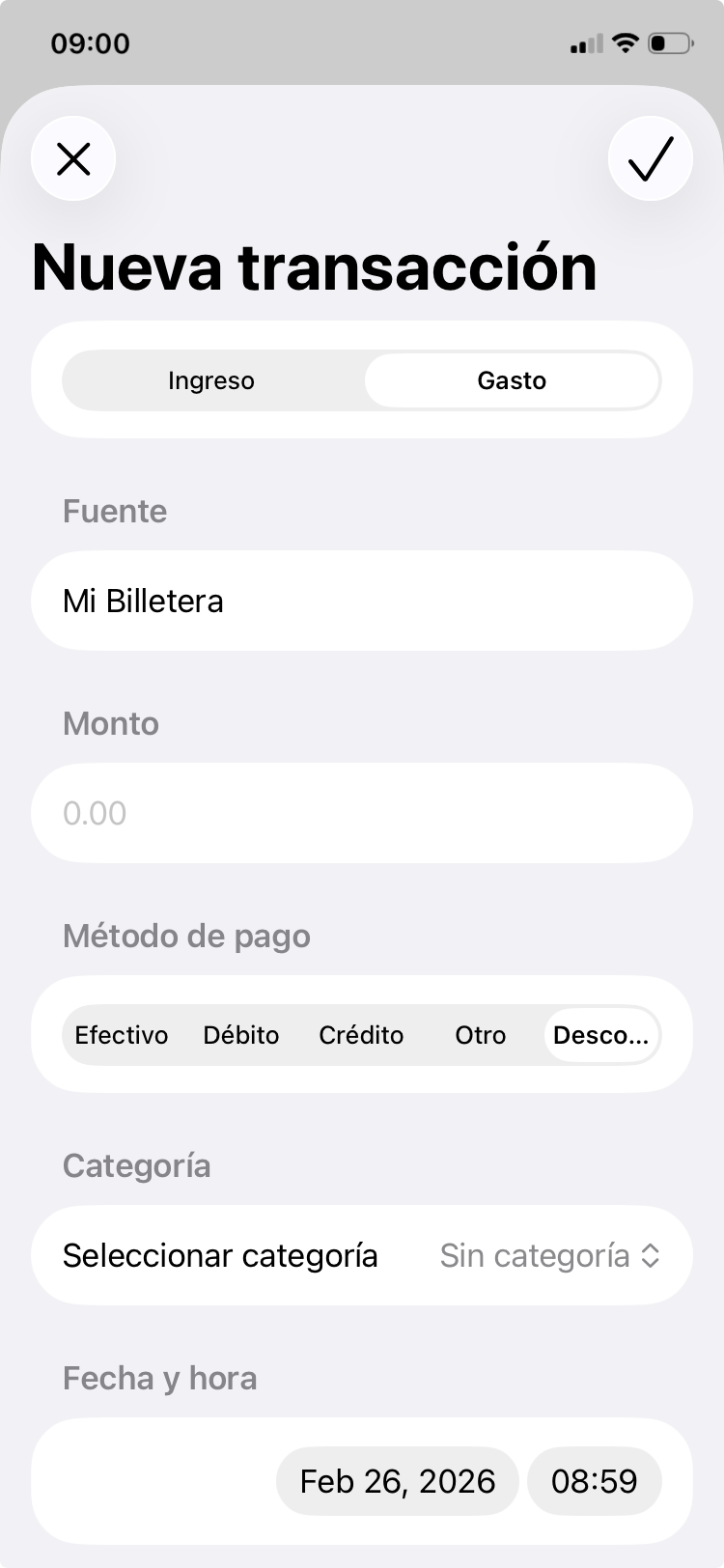Confirm the new transaction with the checkmark
Image resolution: width=724 pixels, height=1568 pixels.
point(650,158)
